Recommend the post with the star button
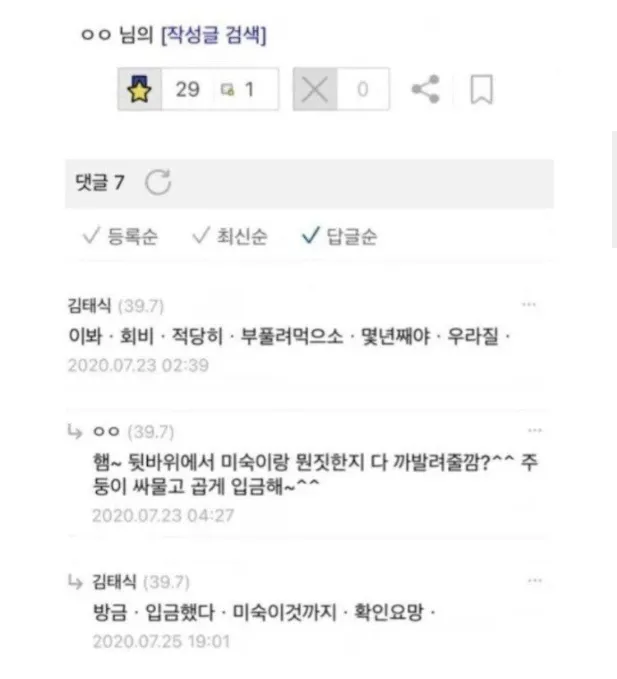This screenshot has width=617, height=679. pyautogui.click(x=139, y=90)
